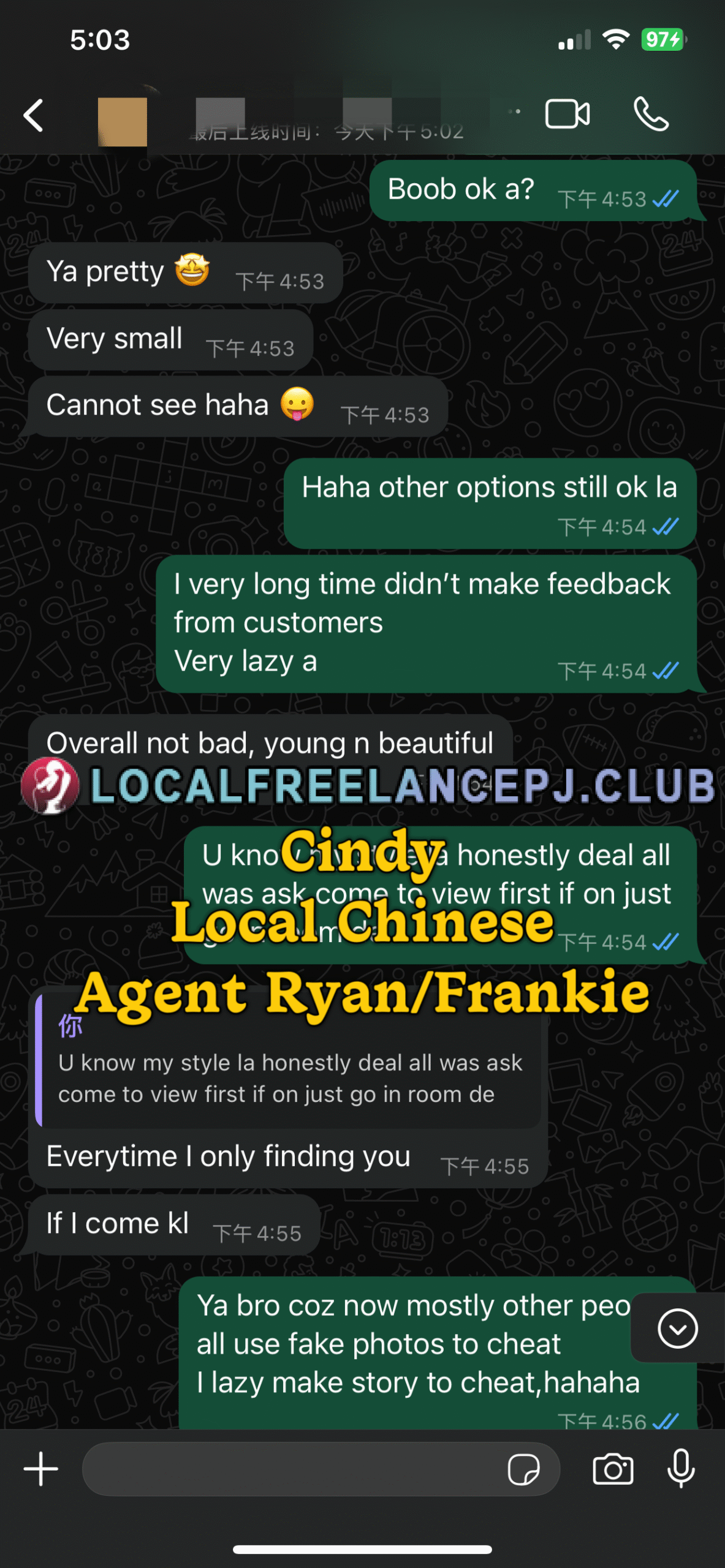
Task: Open the contact's profile picture header
Action: point(123,121)
